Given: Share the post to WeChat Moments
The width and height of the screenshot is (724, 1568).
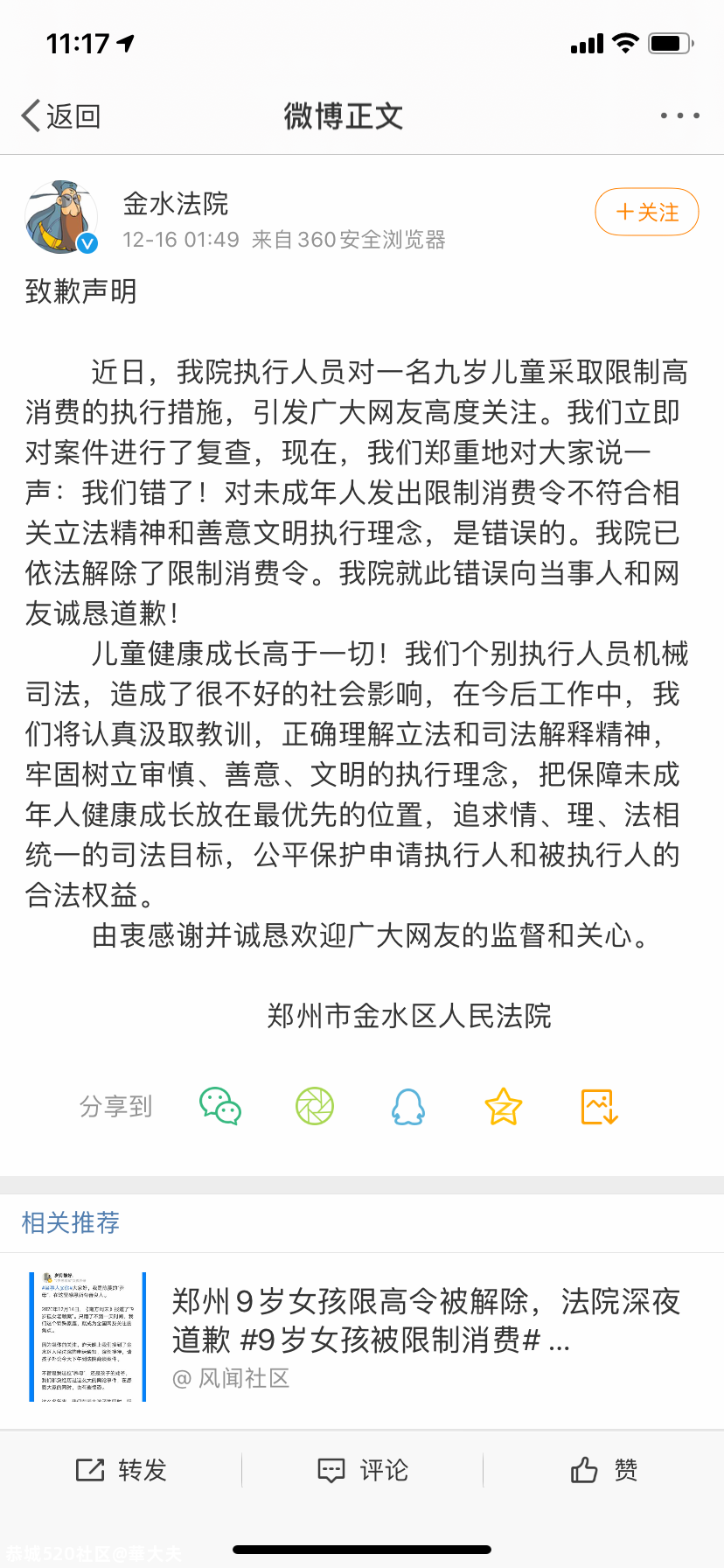Looking at the screenshot, I should click(314, 1105).
